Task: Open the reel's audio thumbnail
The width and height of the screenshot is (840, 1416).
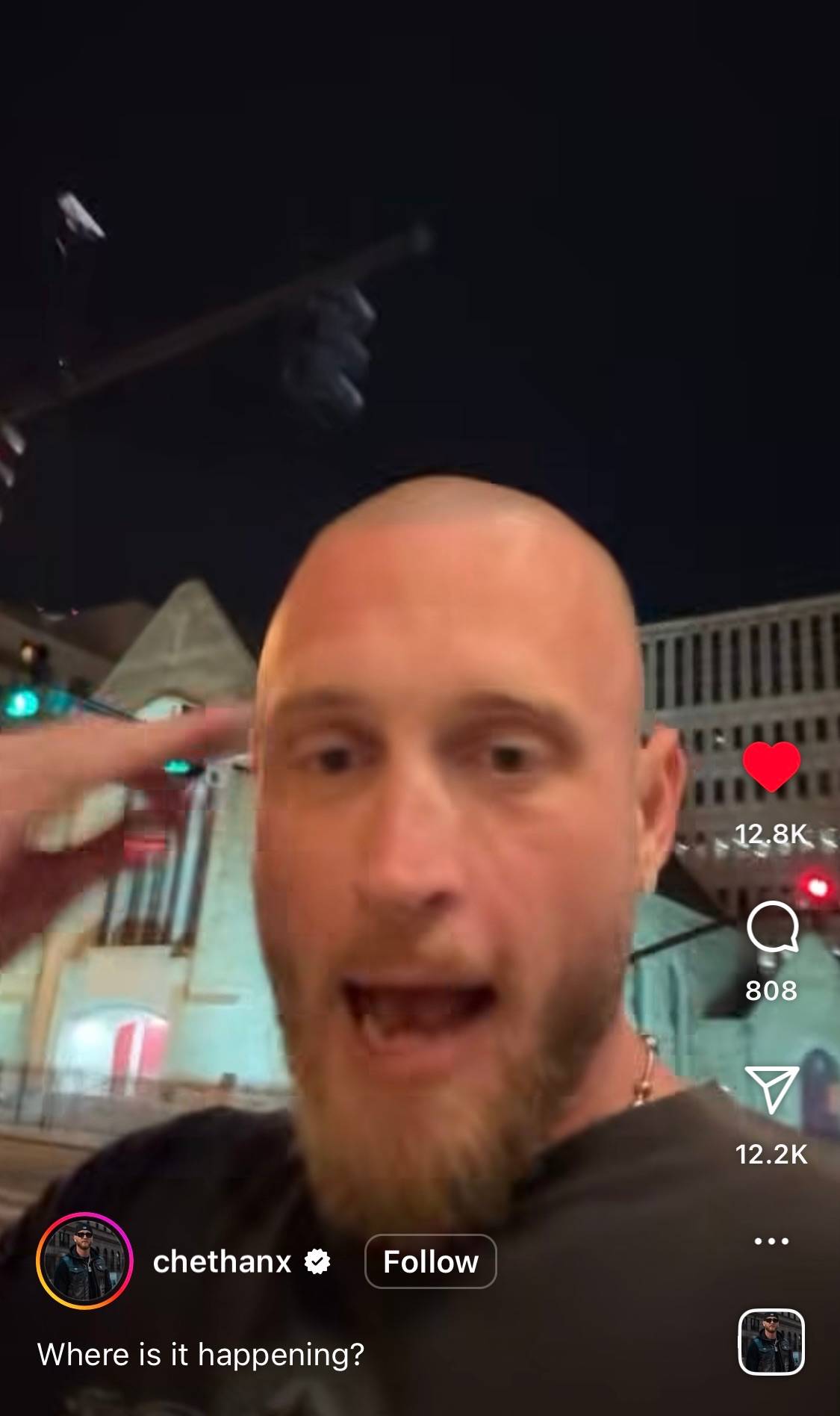Action: pyautogui.click(x=771, y=1342)
